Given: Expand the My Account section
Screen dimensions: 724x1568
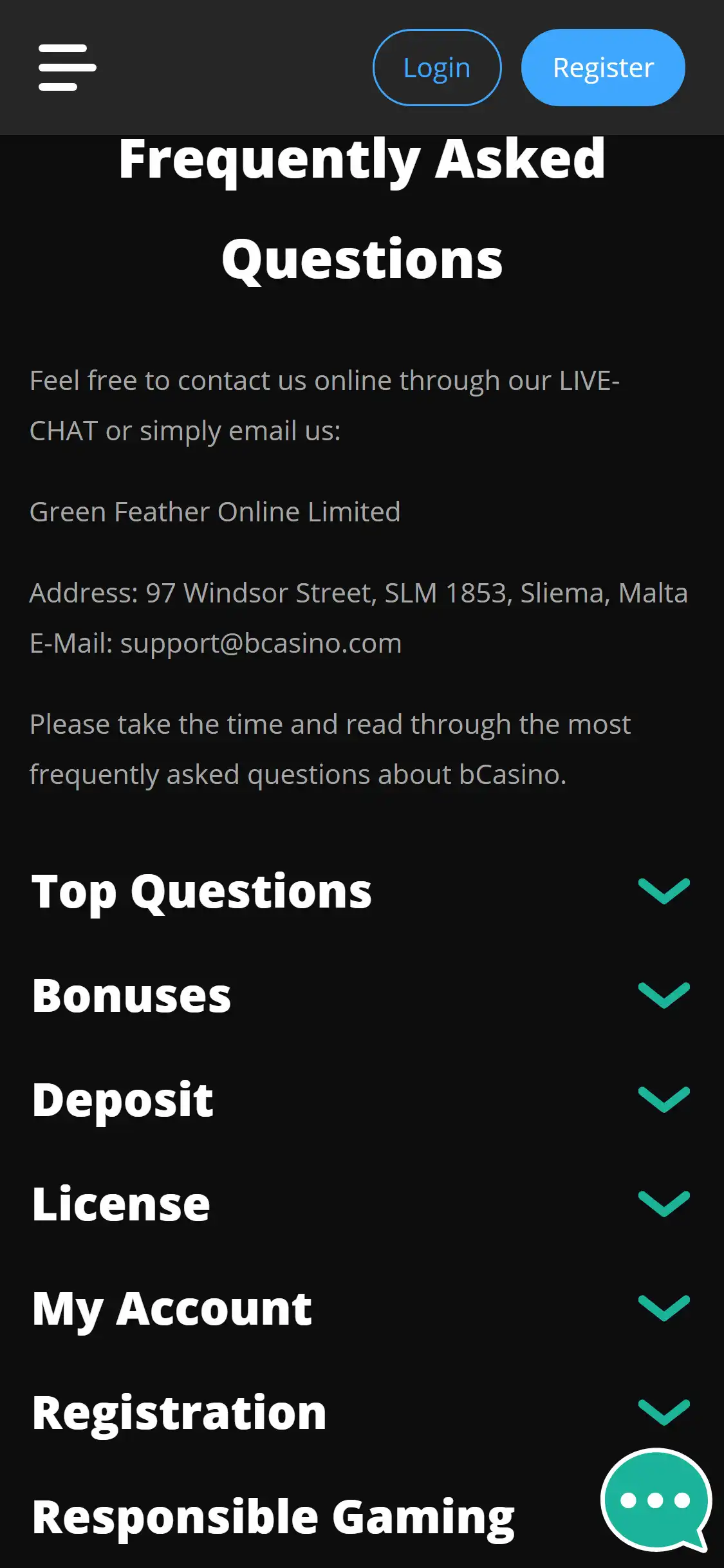Looking at the screenshot, I should (663, 1309).
